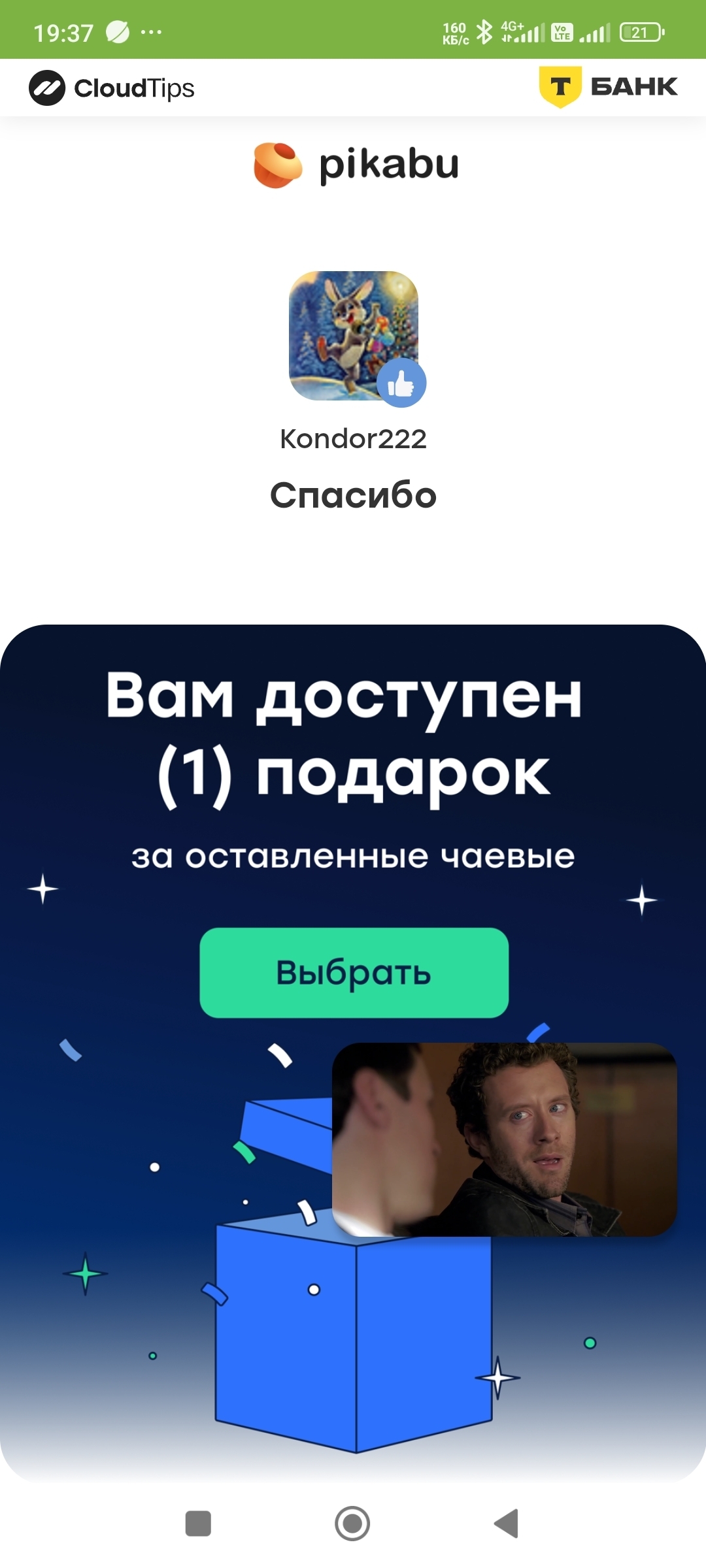Go to the home screen
Image resolution: width=706 pixels, height=1568 pixels.
(x=352, y=1524)
